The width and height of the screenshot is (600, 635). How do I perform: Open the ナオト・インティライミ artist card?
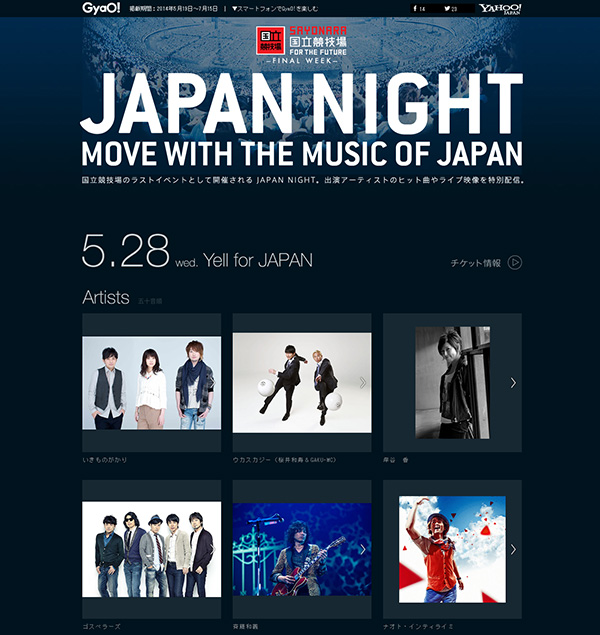[x=452, y=549]
